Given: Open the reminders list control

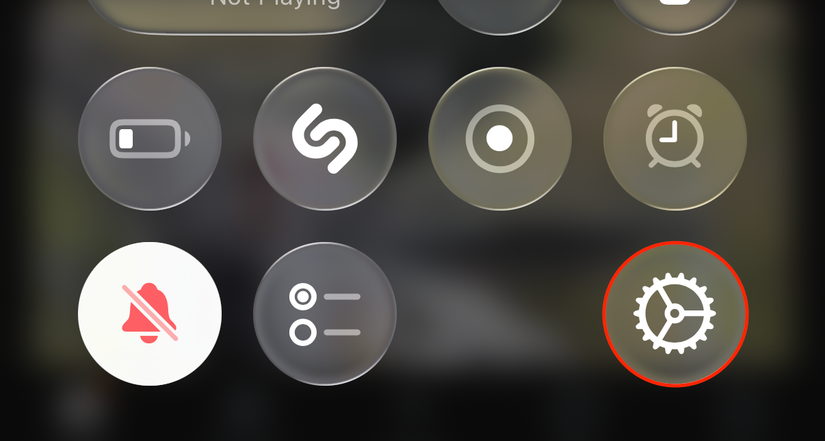Looking at the screenshot, I should click(x=325, y=313).
